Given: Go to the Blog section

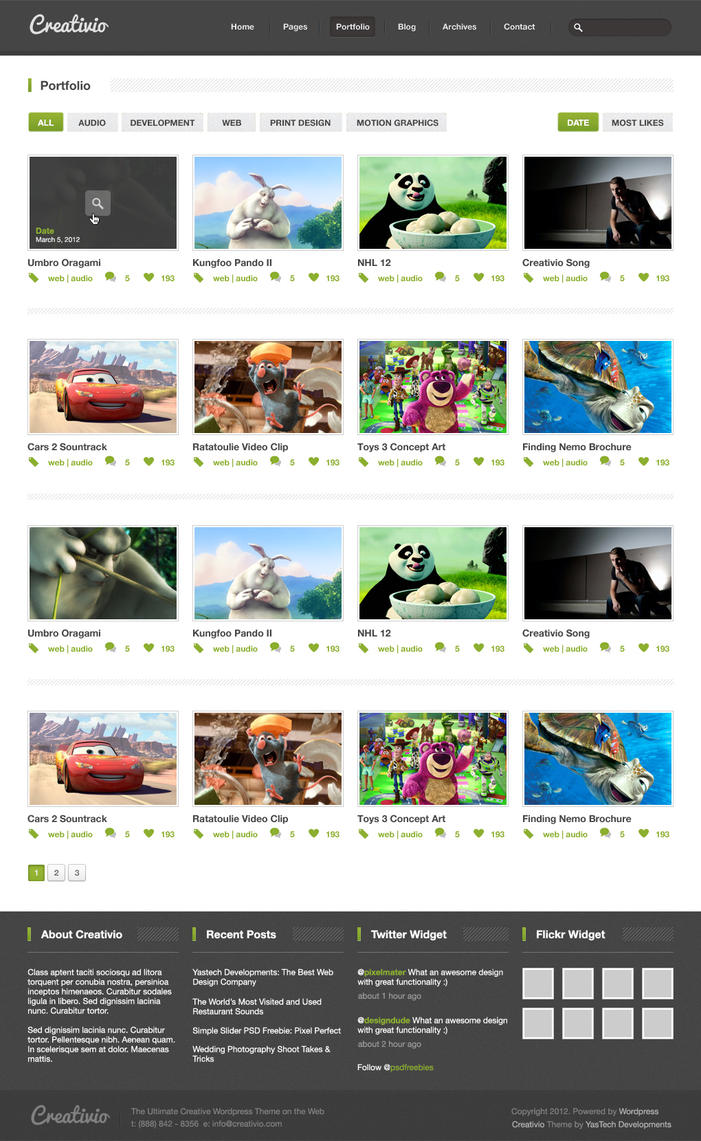Looking at the screenshot, I should pos(406,27).
